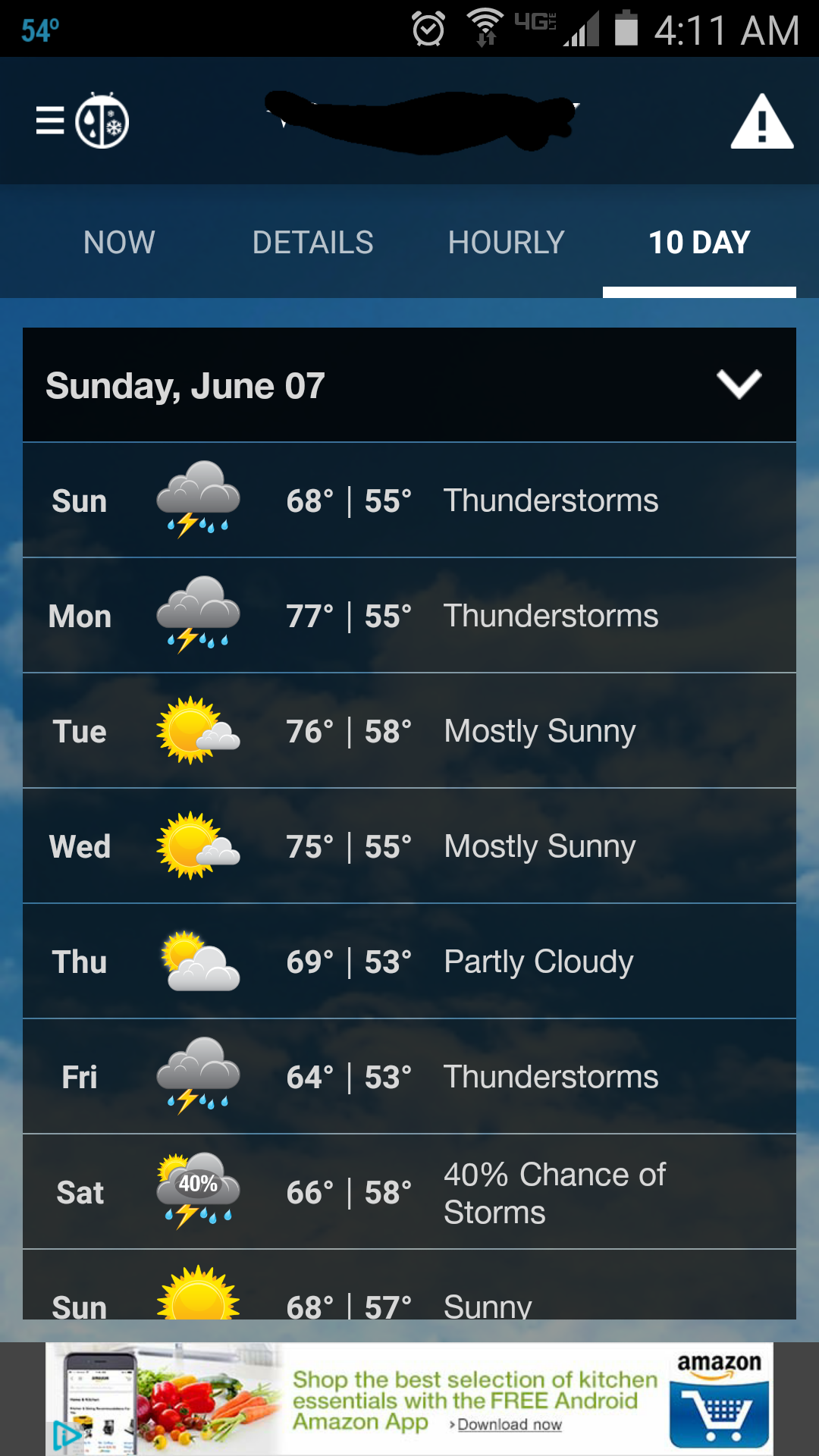Open the weather alerts warning icon
The image size is (819, 1456).
tap(761, 122)
